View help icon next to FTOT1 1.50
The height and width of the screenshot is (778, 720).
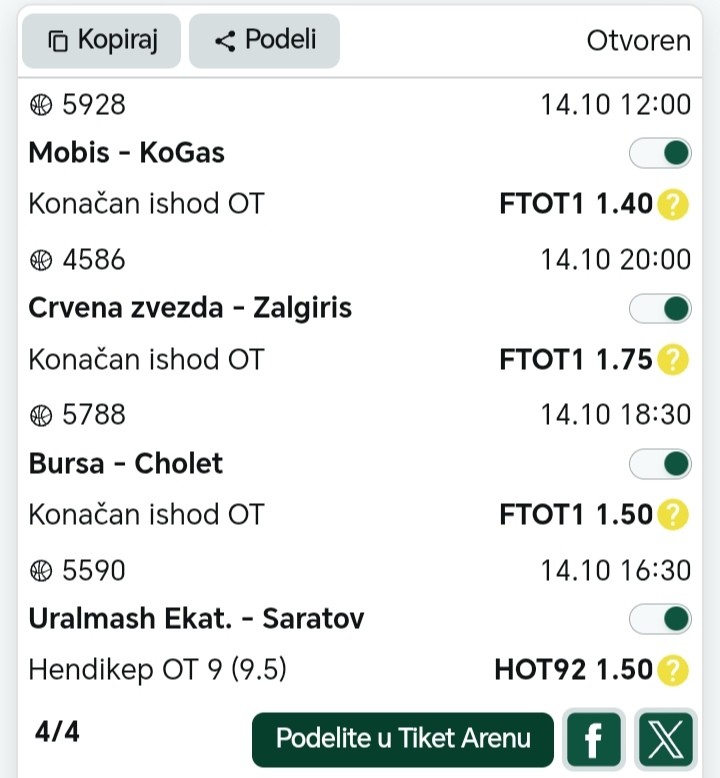(675, 515)
